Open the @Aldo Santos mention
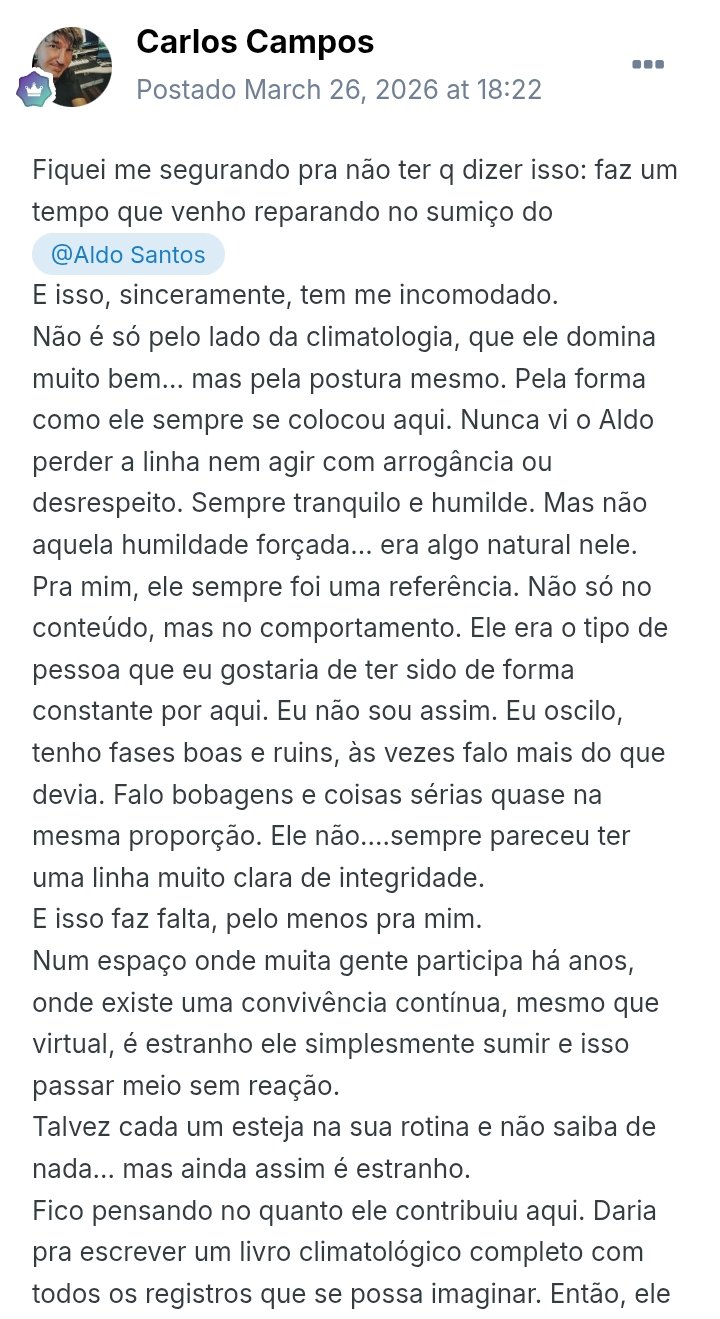This screenshot has height=1319, width=720. pos(128,255)
